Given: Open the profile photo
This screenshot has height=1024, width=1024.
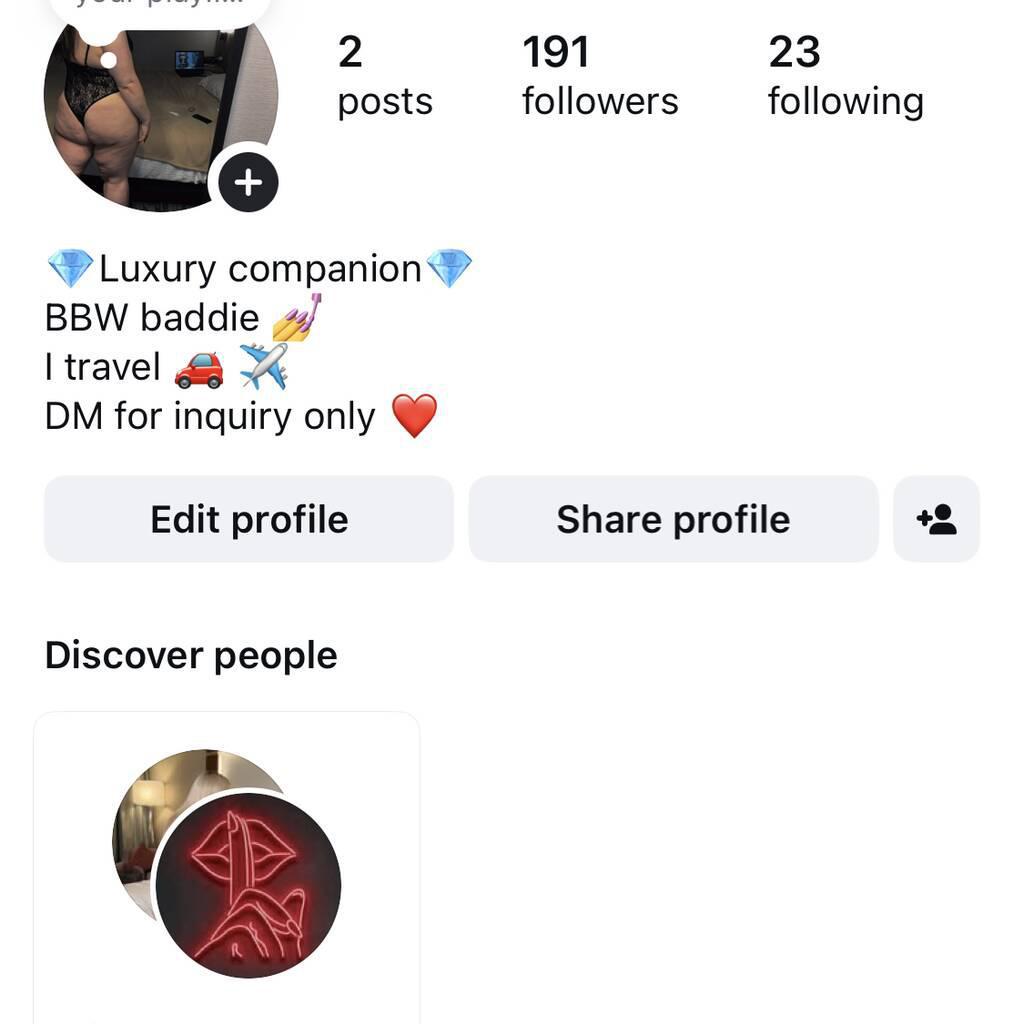Looking at the screenshot, I should click(140, 110).
